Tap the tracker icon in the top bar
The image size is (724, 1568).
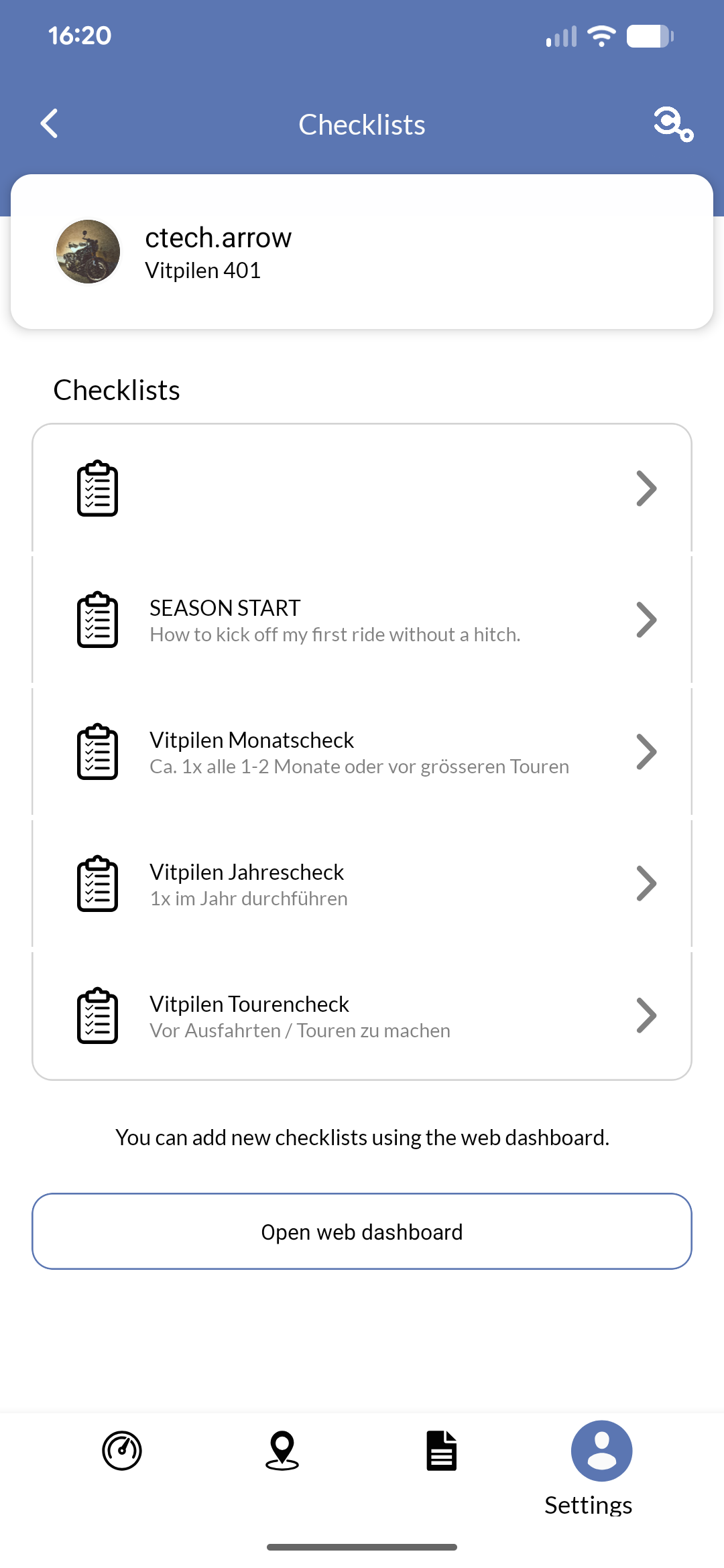[x=672, y=124]
